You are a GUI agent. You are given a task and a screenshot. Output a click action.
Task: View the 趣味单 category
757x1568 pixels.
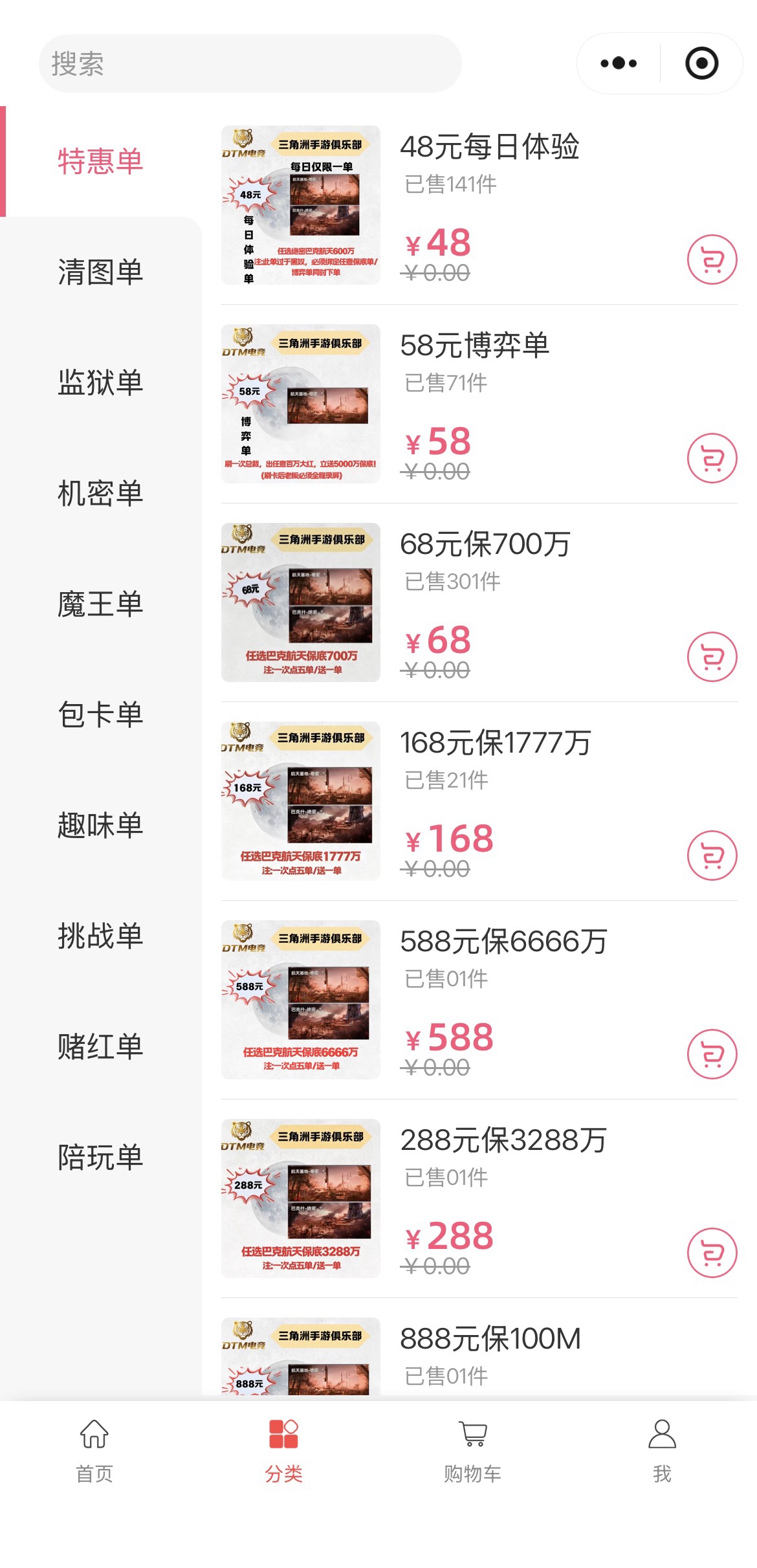pyautogui.click(x=100, y=825)
